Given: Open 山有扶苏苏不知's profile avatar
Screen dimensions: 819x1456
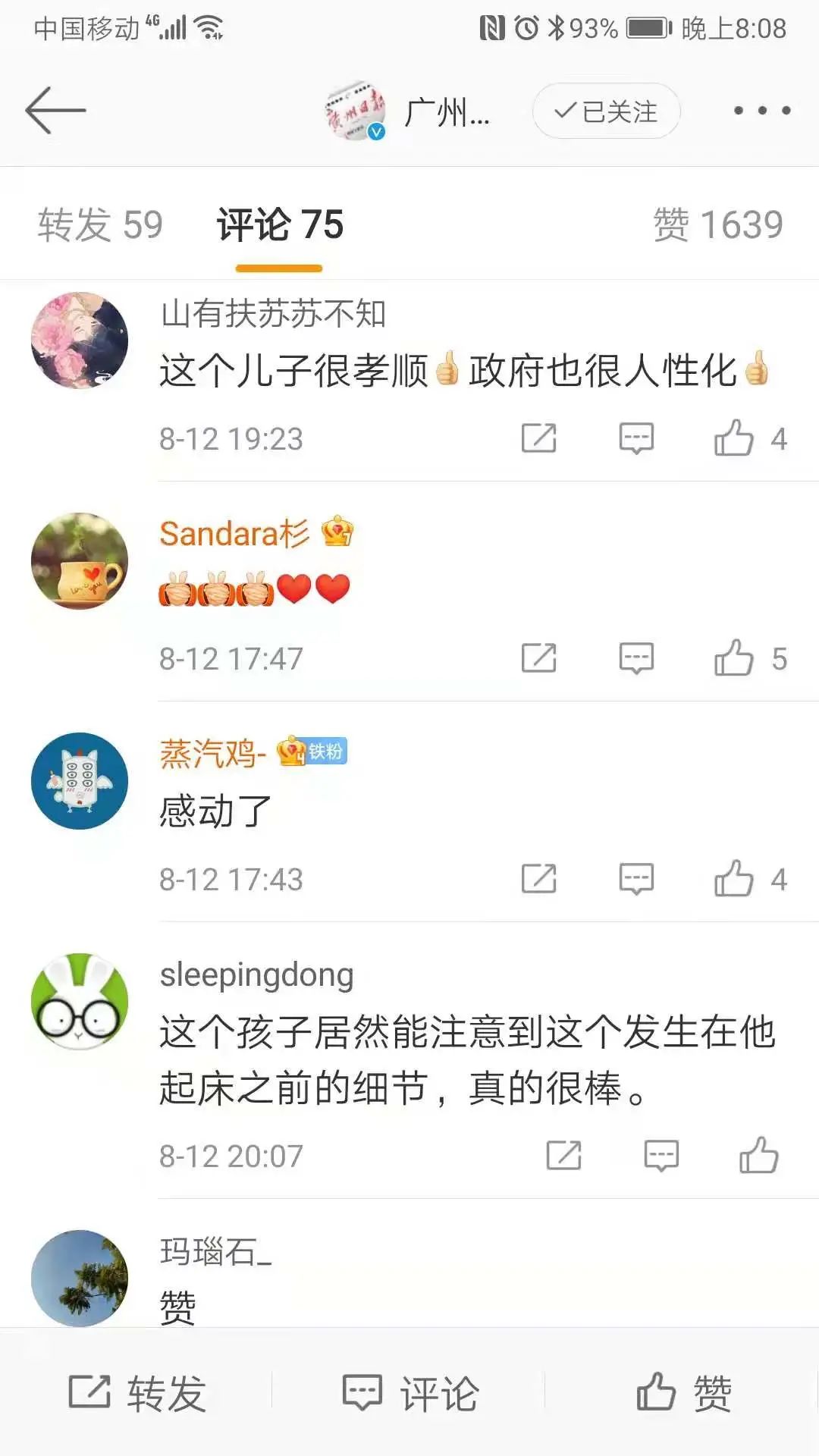Looking at the screenshot, I should pyautogui.click(x=80, y=340).
